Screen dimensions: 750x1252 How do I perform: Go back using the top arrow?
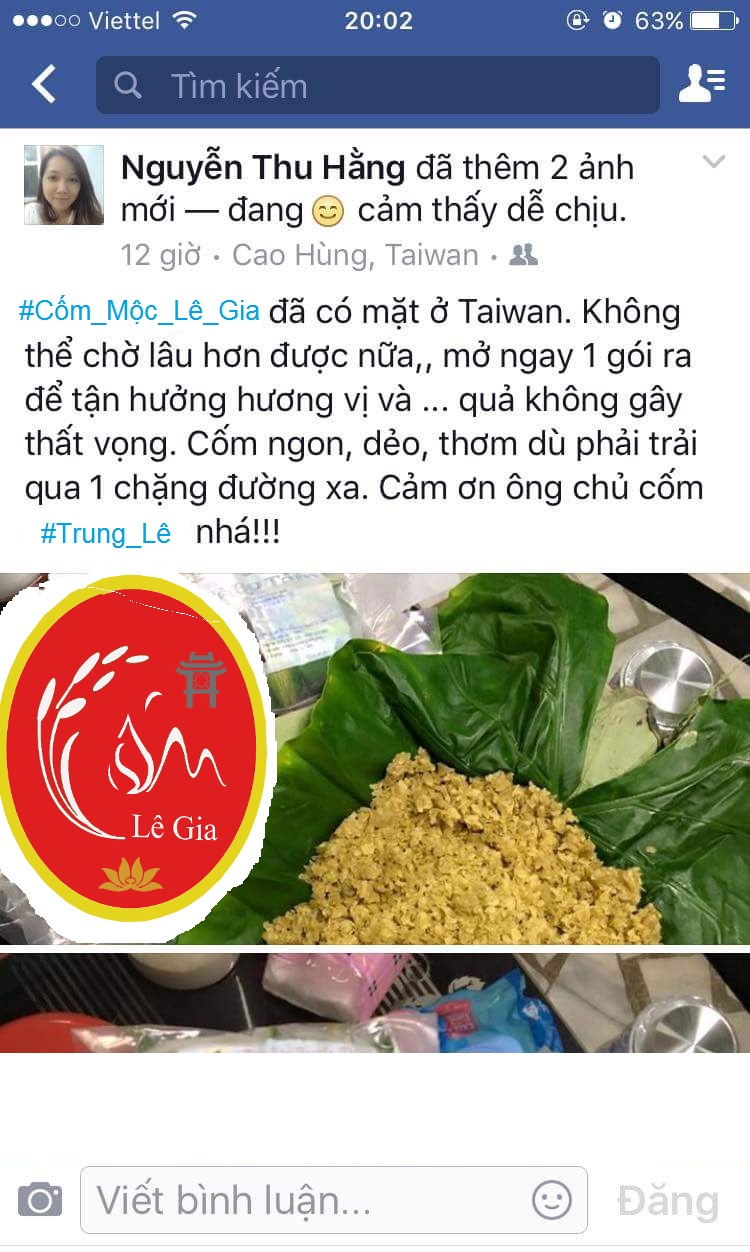coord(44,85)
